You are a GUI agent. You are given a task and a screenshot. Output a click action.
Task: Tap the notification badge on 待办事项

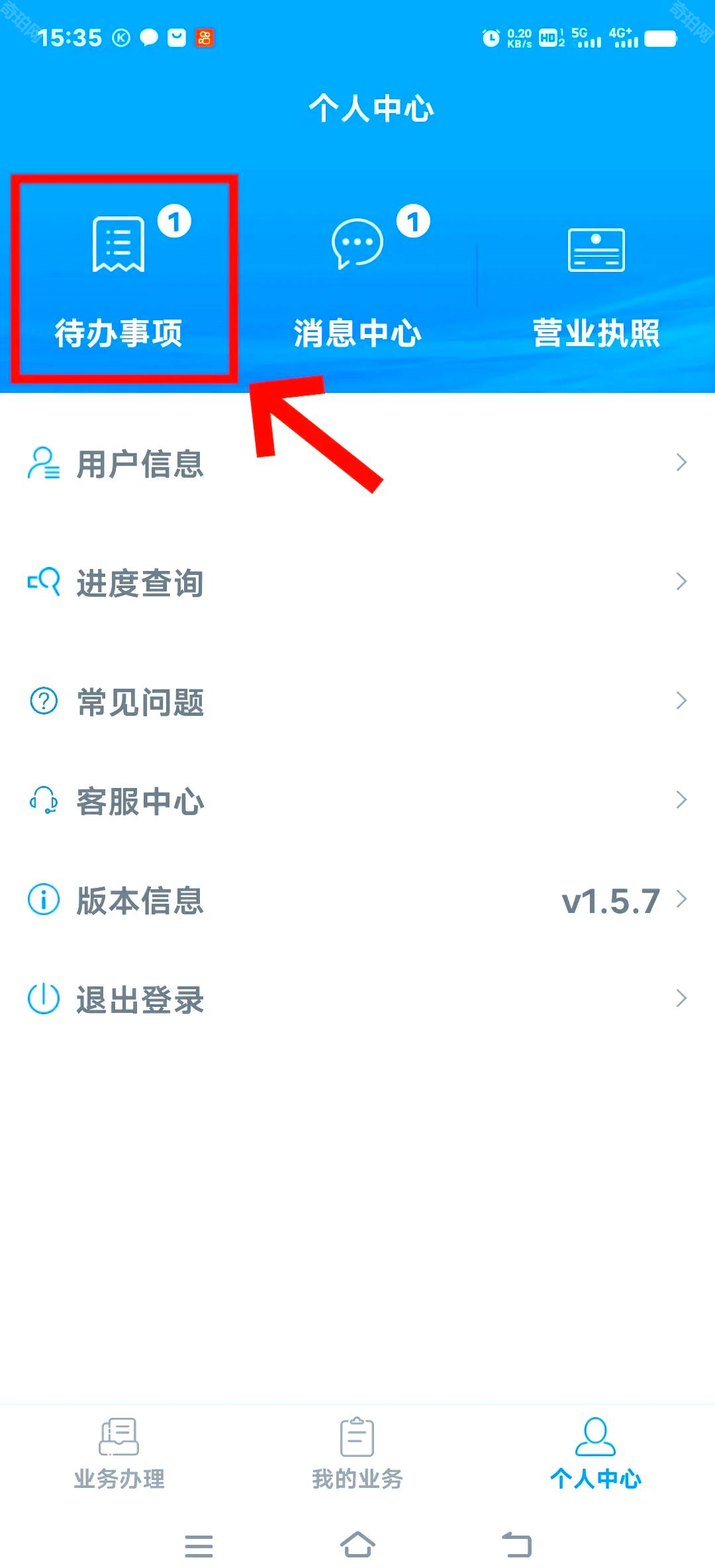174,222
